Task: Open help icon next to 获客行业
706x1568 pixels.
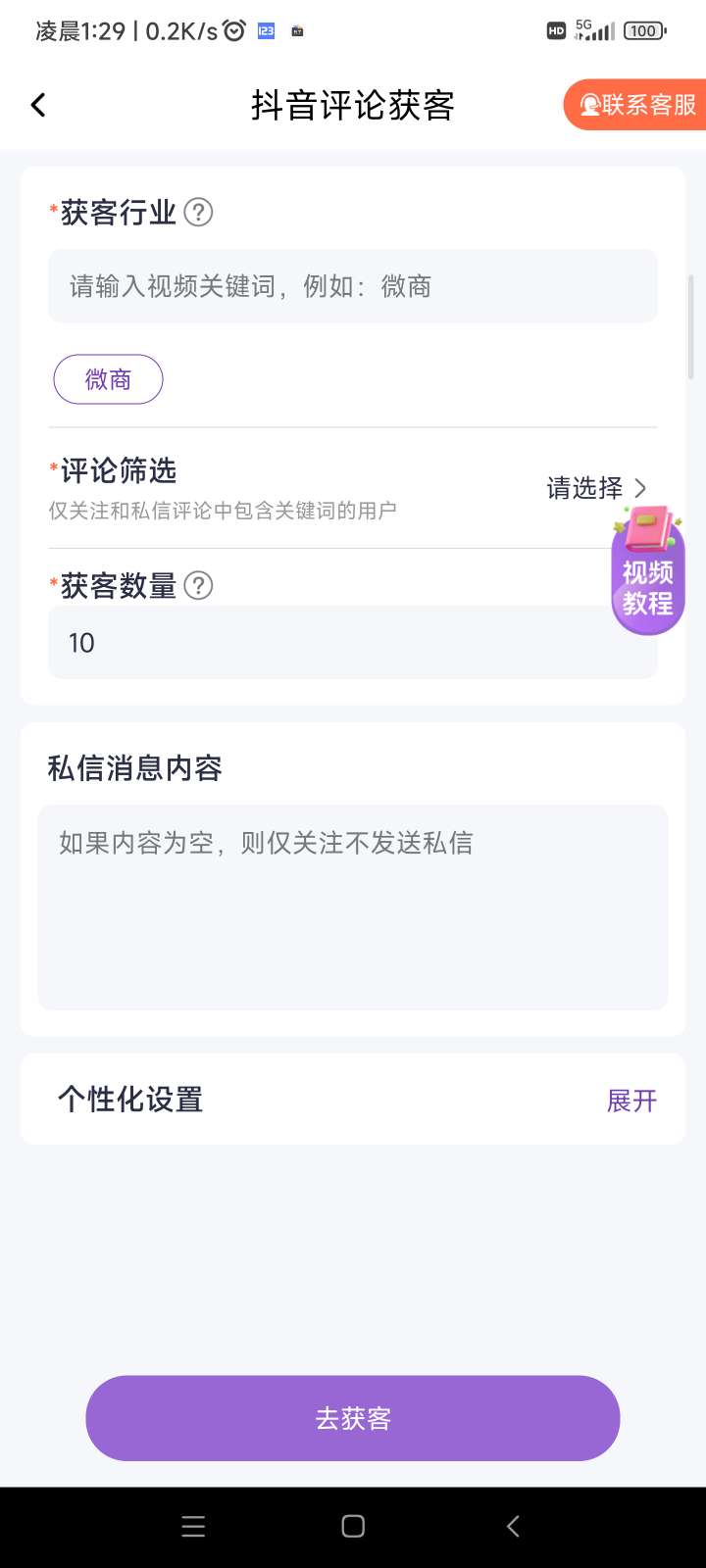Action: 198,212
